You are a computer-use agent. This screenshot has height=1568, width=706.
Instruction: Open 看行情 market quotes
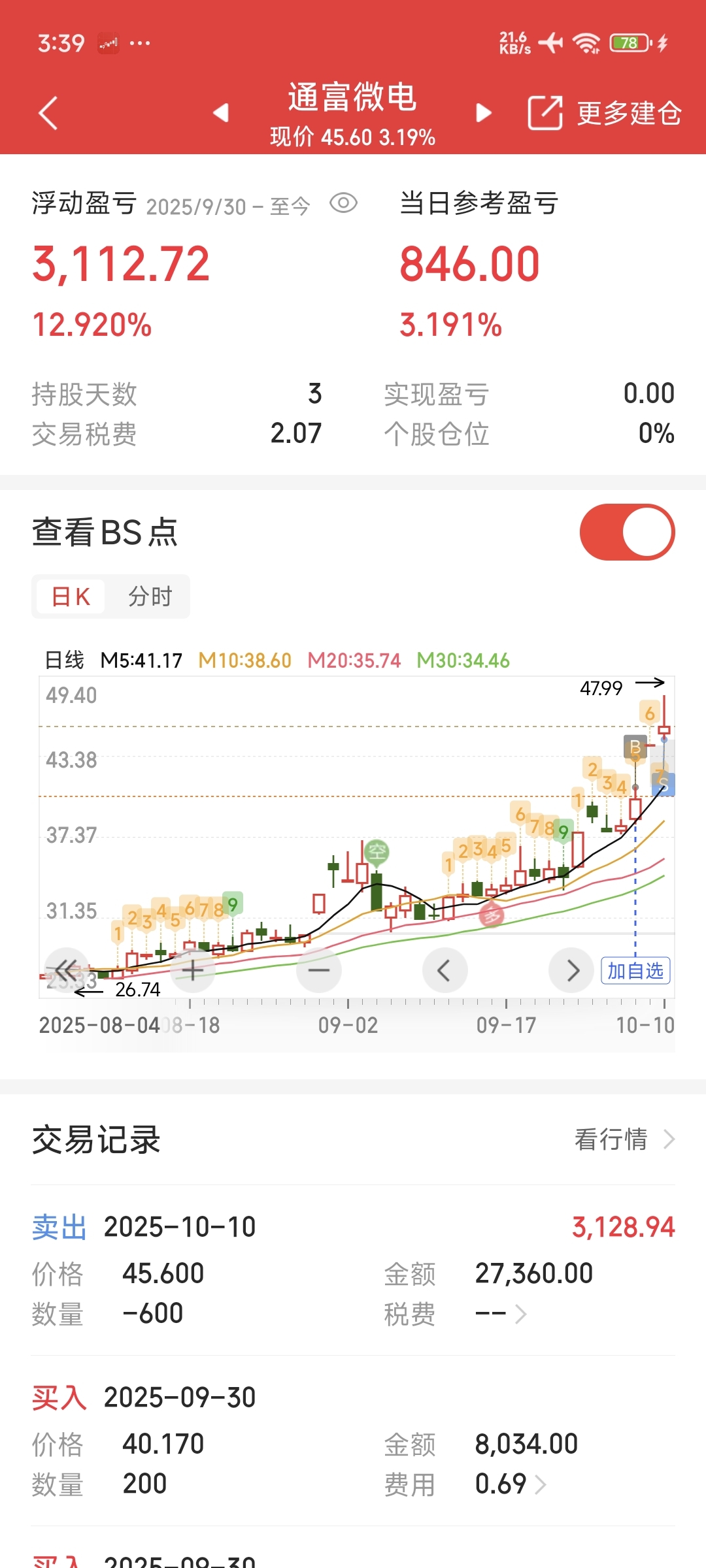pos(624,1139)
